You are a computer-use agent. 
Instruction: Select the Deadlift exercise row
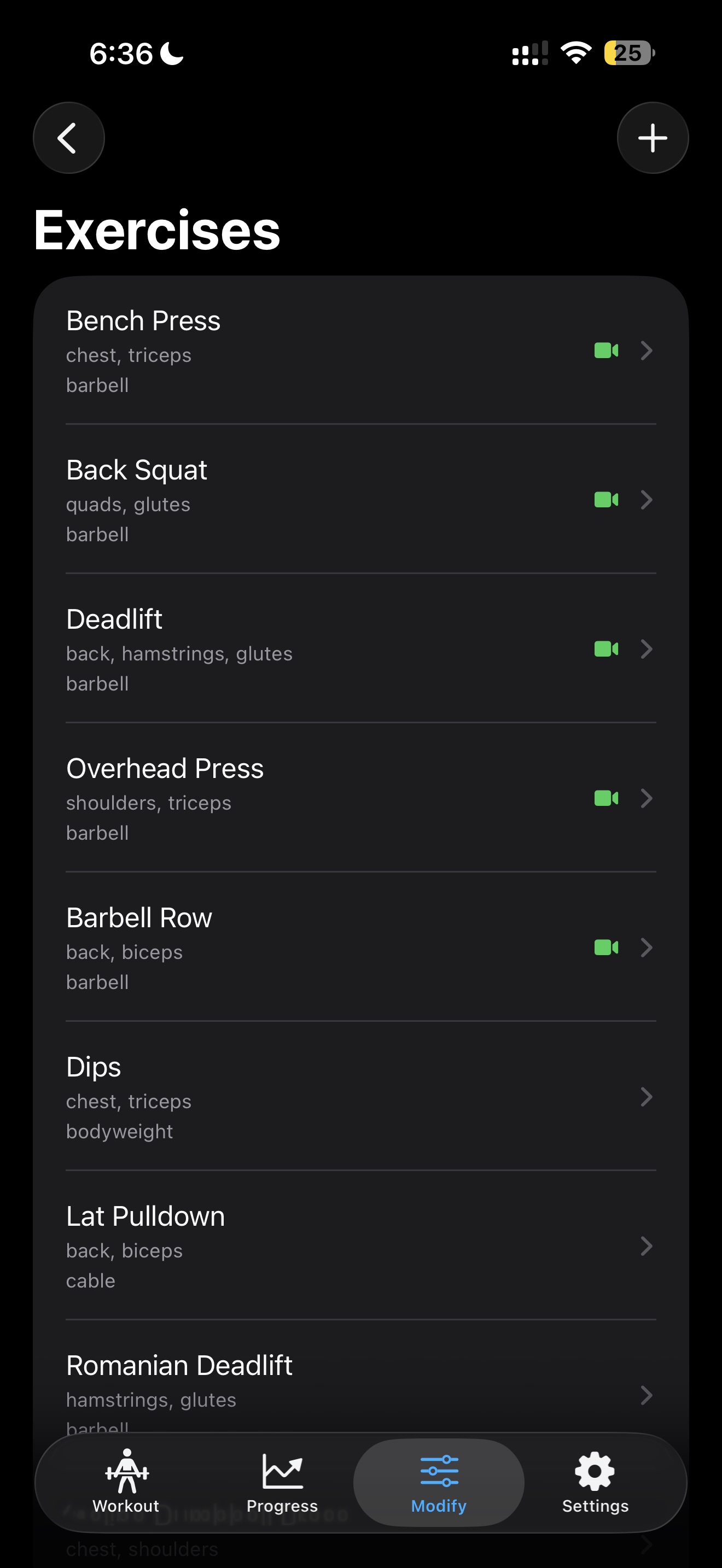(x=361, y=650)
